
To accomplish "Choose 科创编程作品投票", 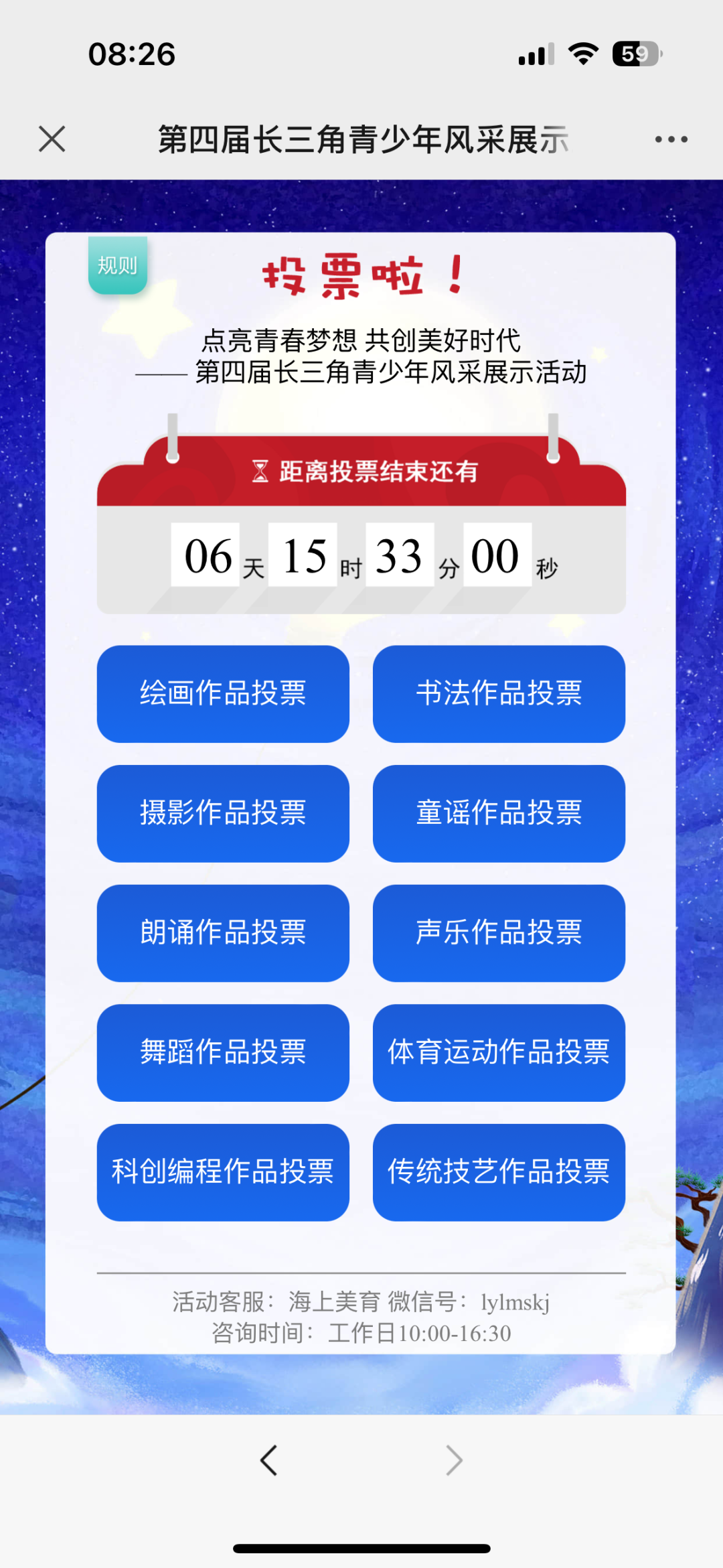I will (x=223, y=1171).
